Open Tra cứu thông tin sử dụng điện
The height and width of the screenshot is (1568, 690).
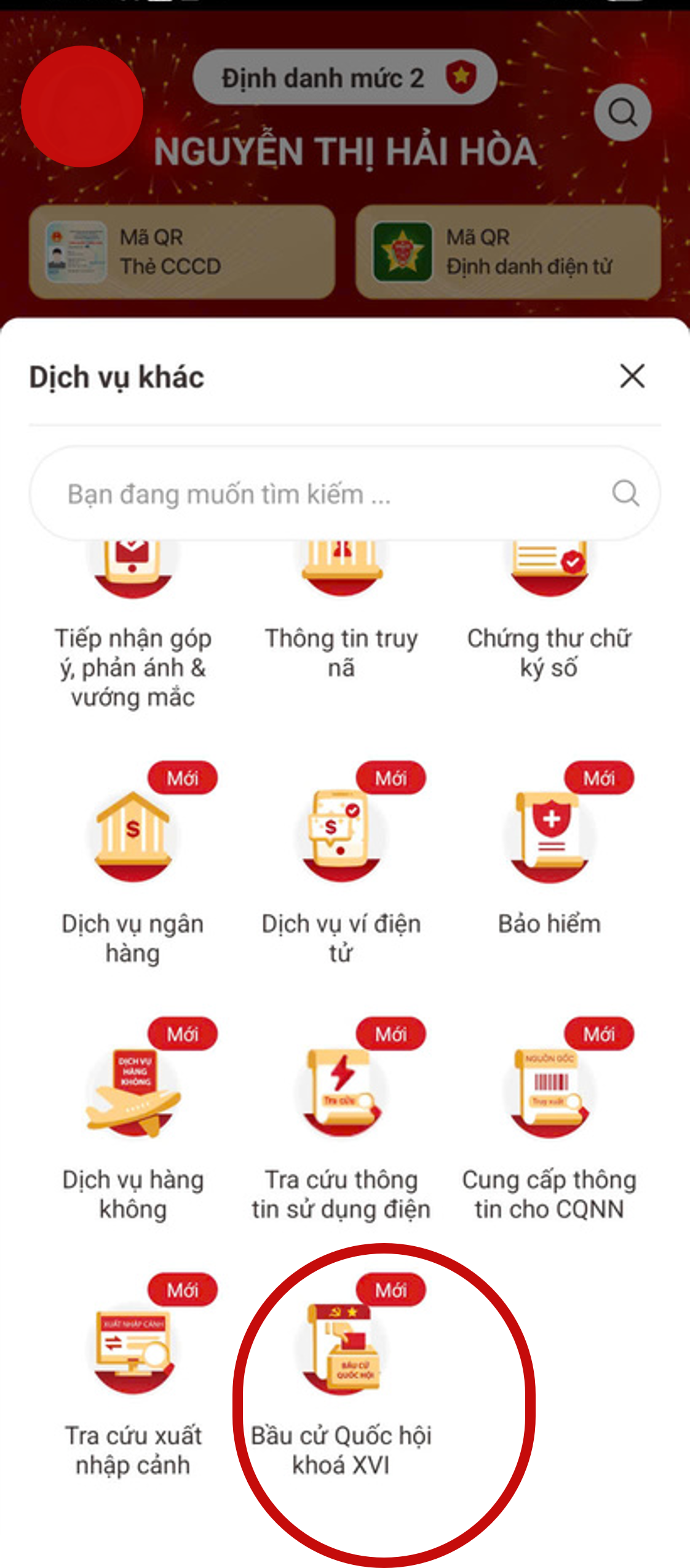[x=341, y=1117]
